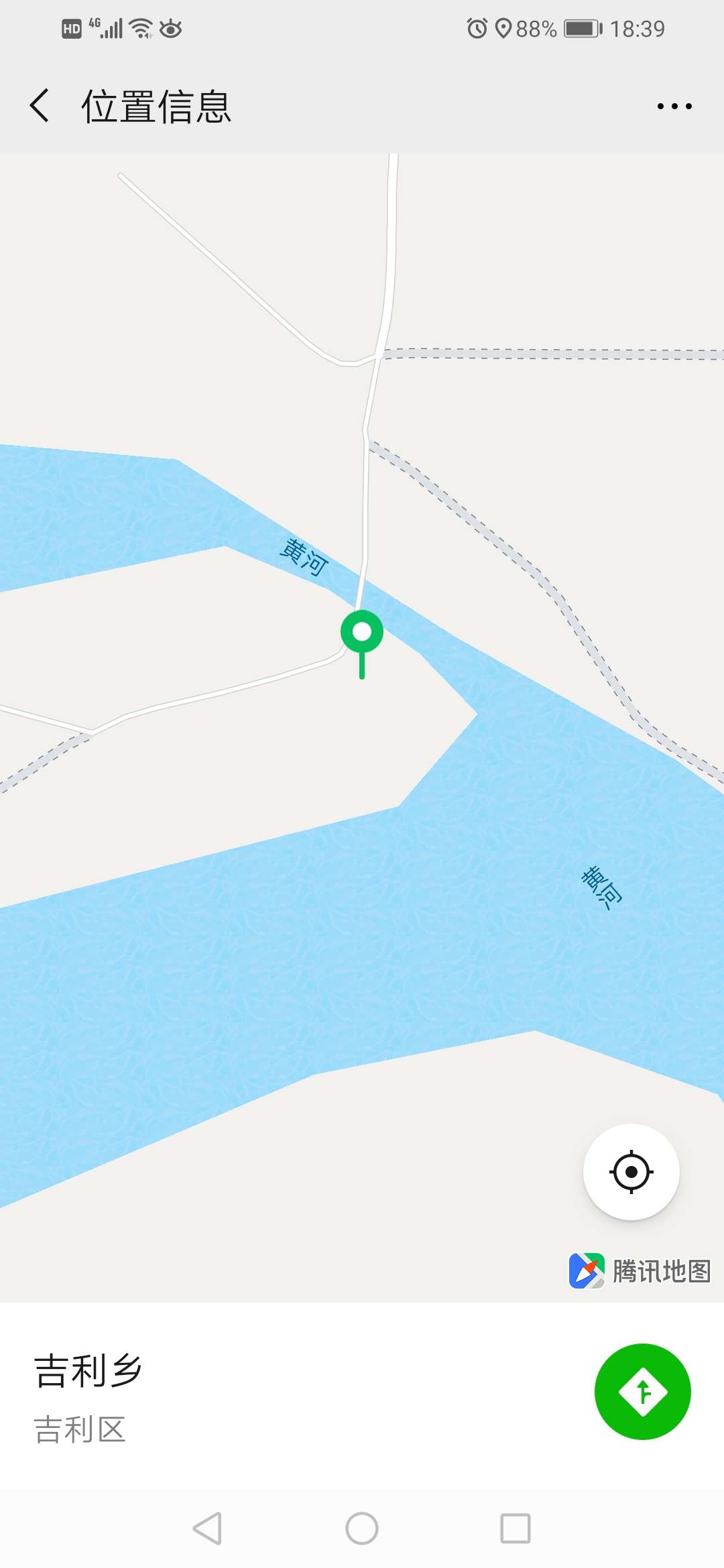
Task: Tap the system home button
Action: [x=362, y=1528]
